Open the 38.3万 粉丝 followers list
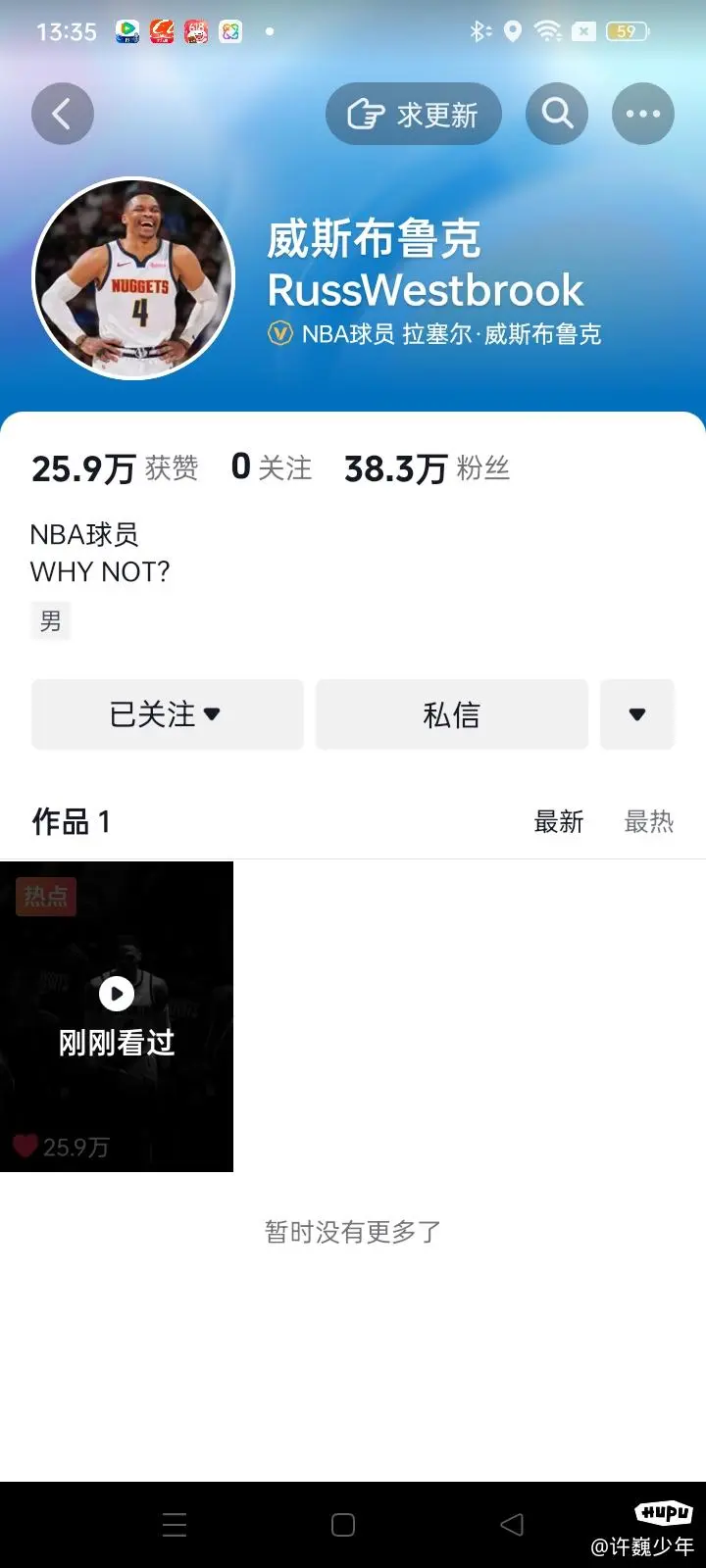The image size is (706, 1568). (x=427, y=468)
